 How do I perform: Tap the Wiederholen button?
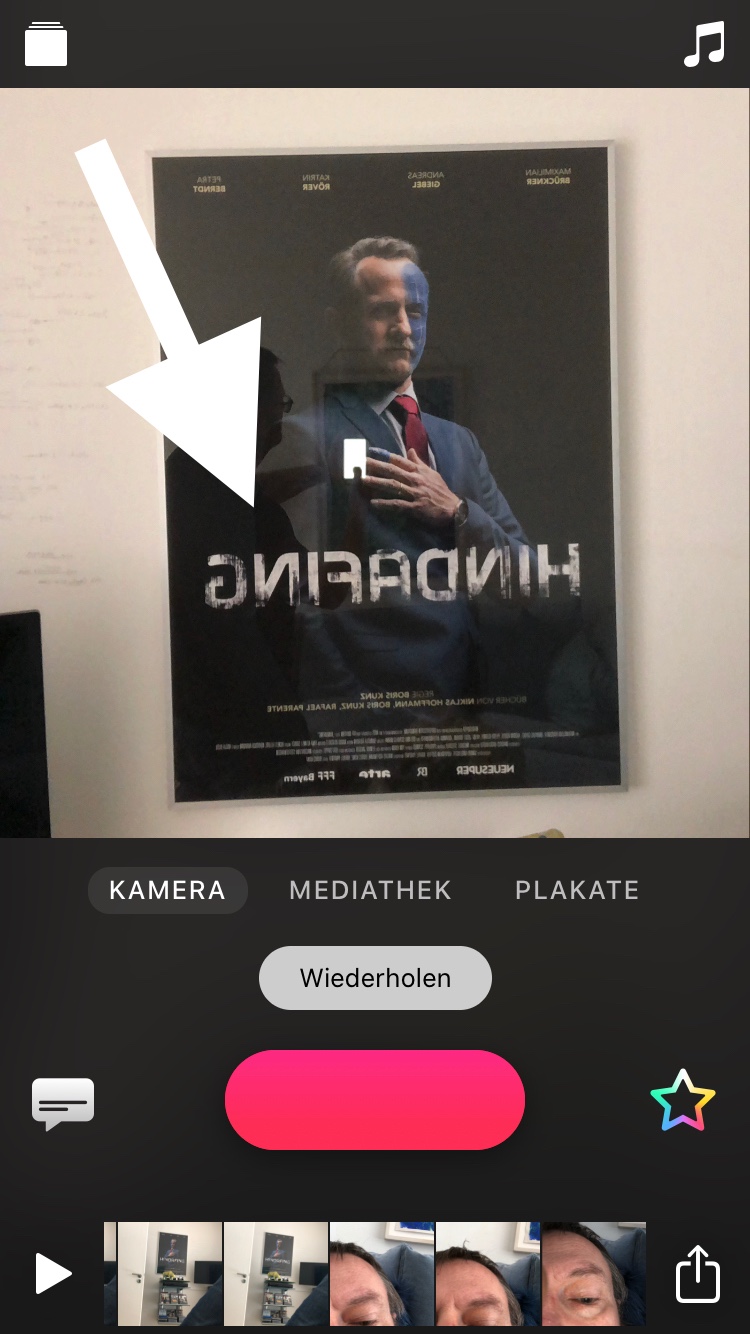375,978
